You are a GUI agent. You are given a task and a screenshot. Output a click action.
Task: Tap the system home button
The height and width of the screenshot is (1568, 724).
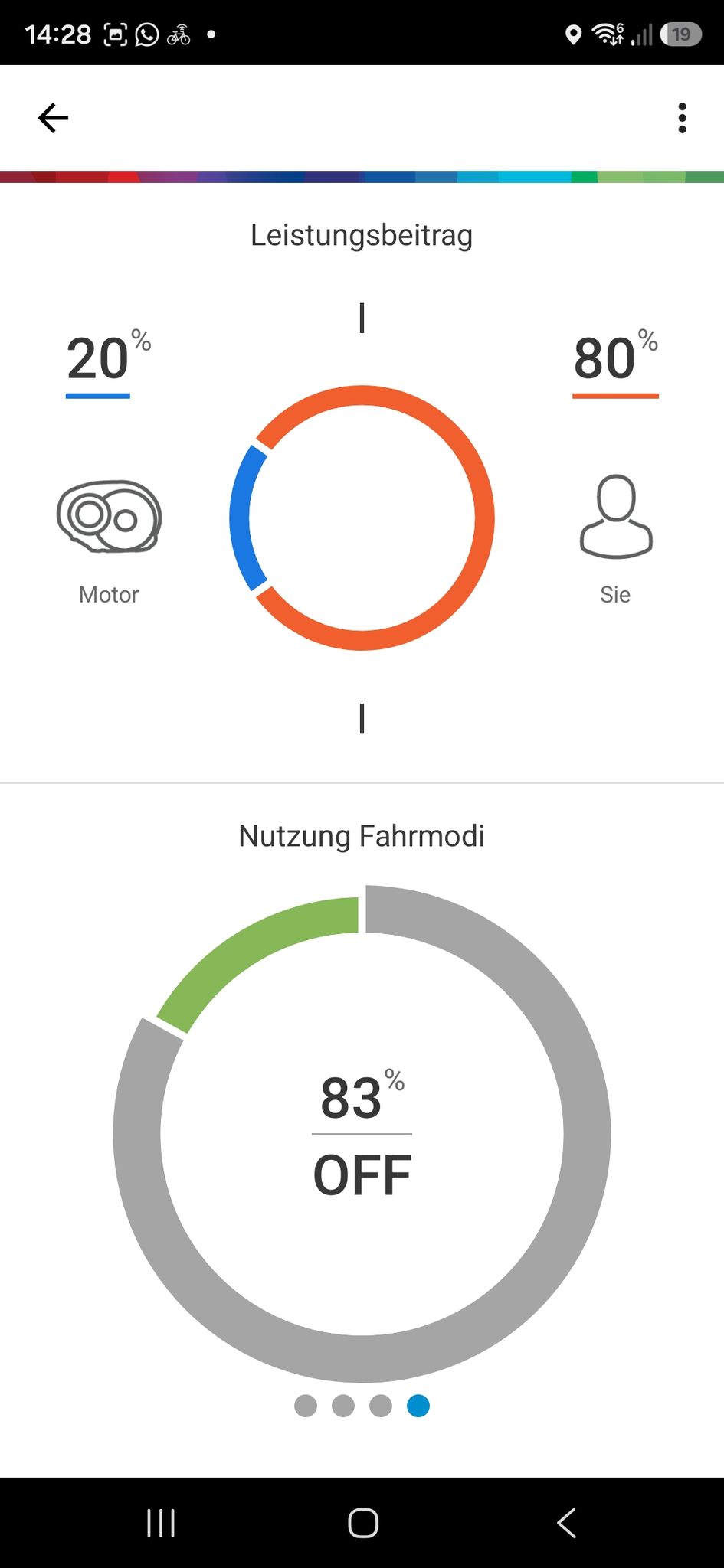click(363, 1523)
